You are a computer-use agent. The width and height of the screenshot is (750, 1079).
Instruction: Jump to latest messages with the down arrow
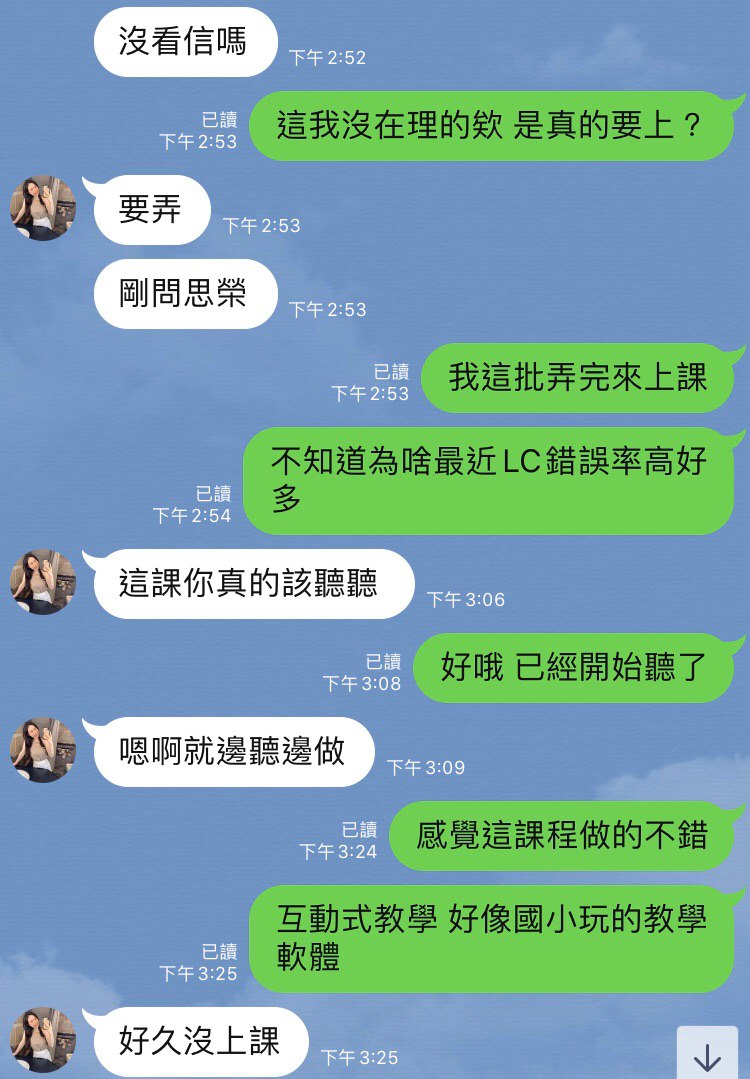pyautogui.click(x=707, y=1054)
